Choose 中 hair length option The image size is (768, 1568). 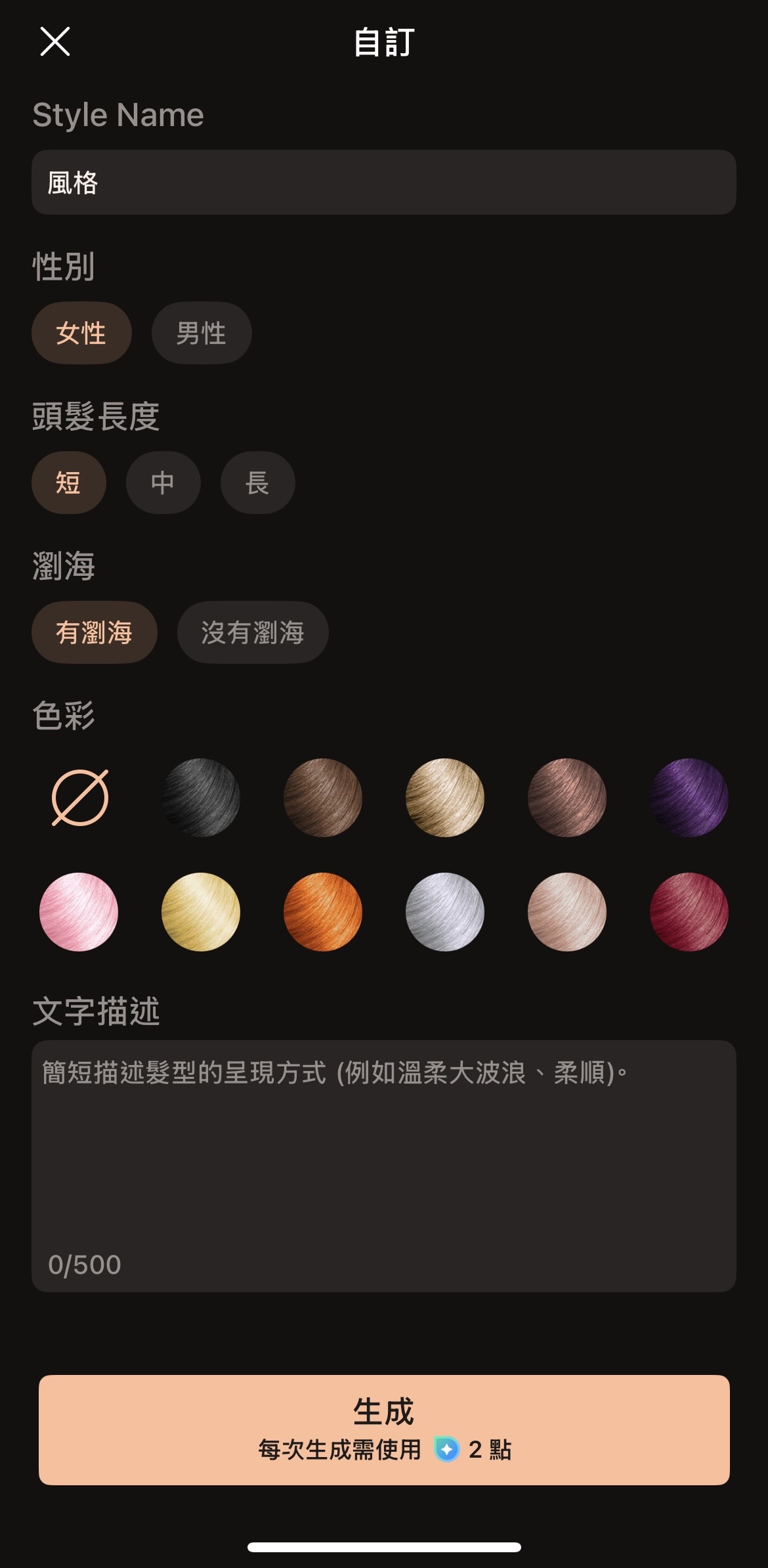(163, 483)
